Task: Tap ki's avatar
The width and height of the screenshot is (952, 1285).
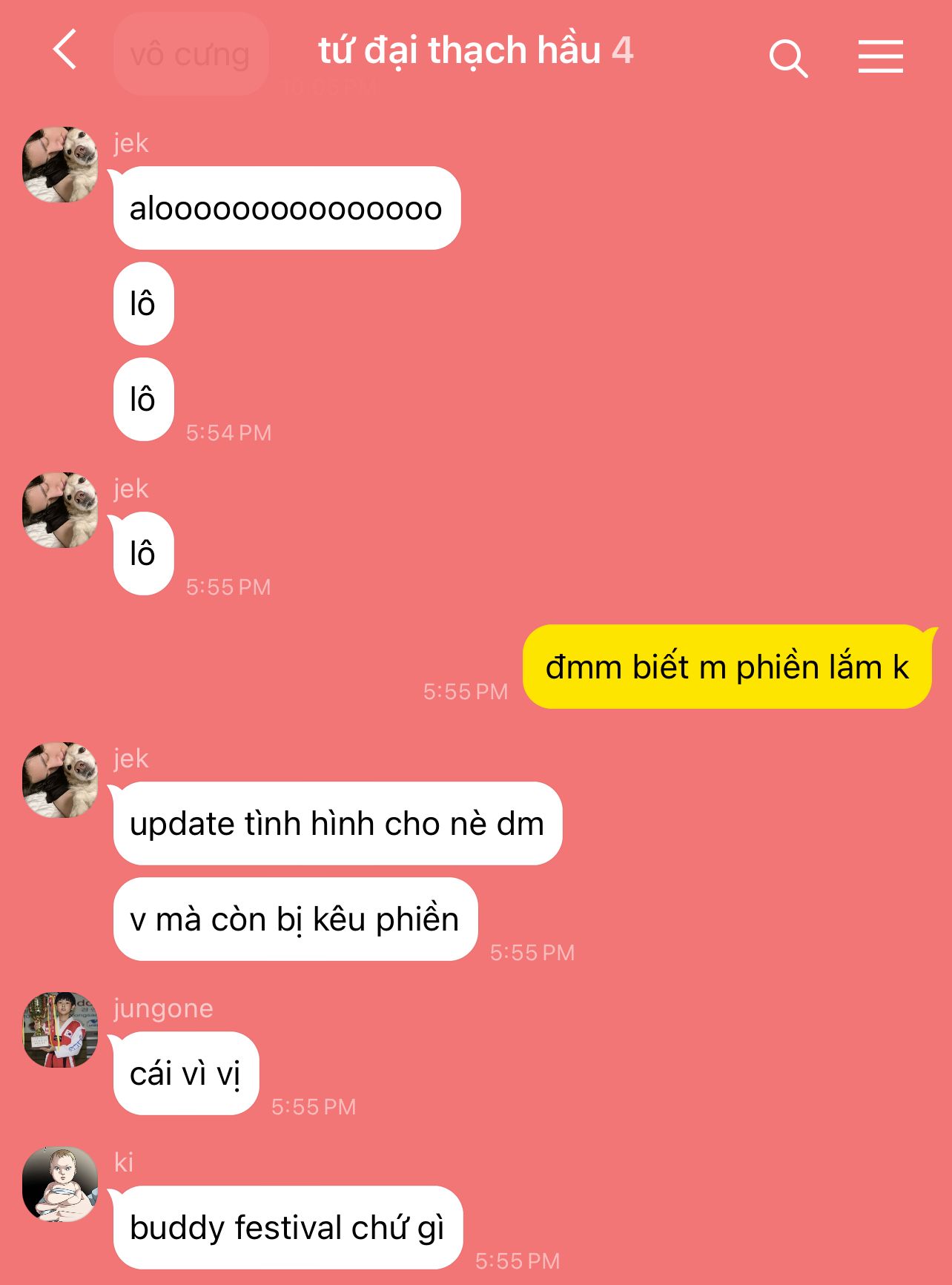Action: (x=60, y=1184)
